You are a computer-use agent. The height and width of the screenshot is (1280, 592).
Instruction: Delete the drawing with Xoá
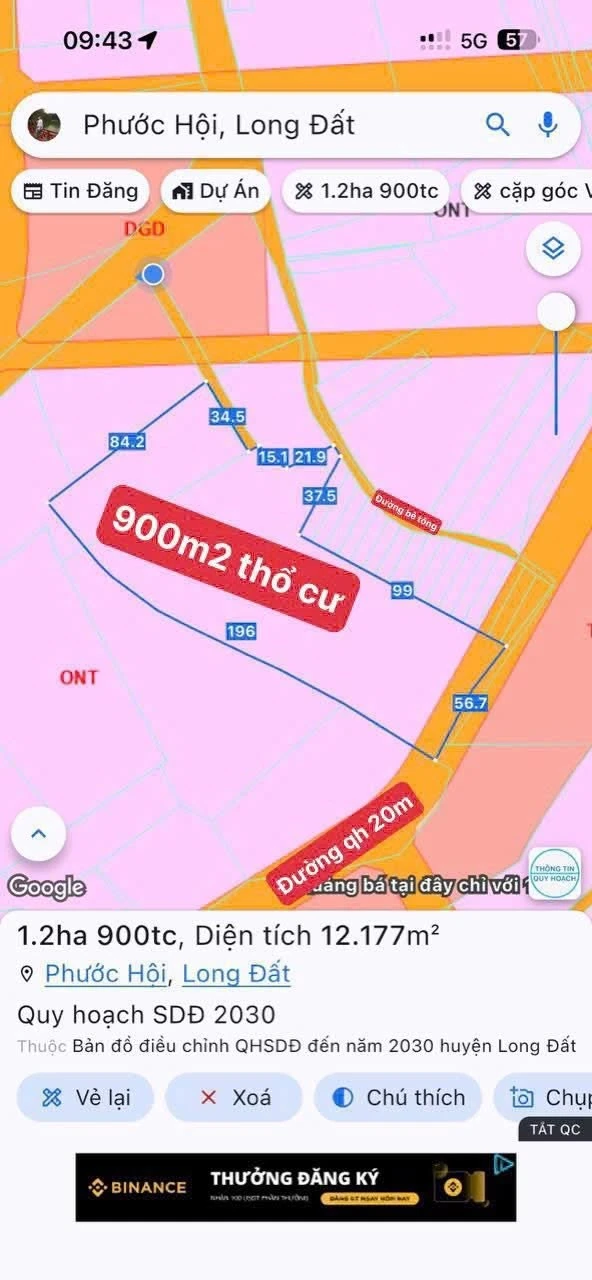click(234, 1097)
